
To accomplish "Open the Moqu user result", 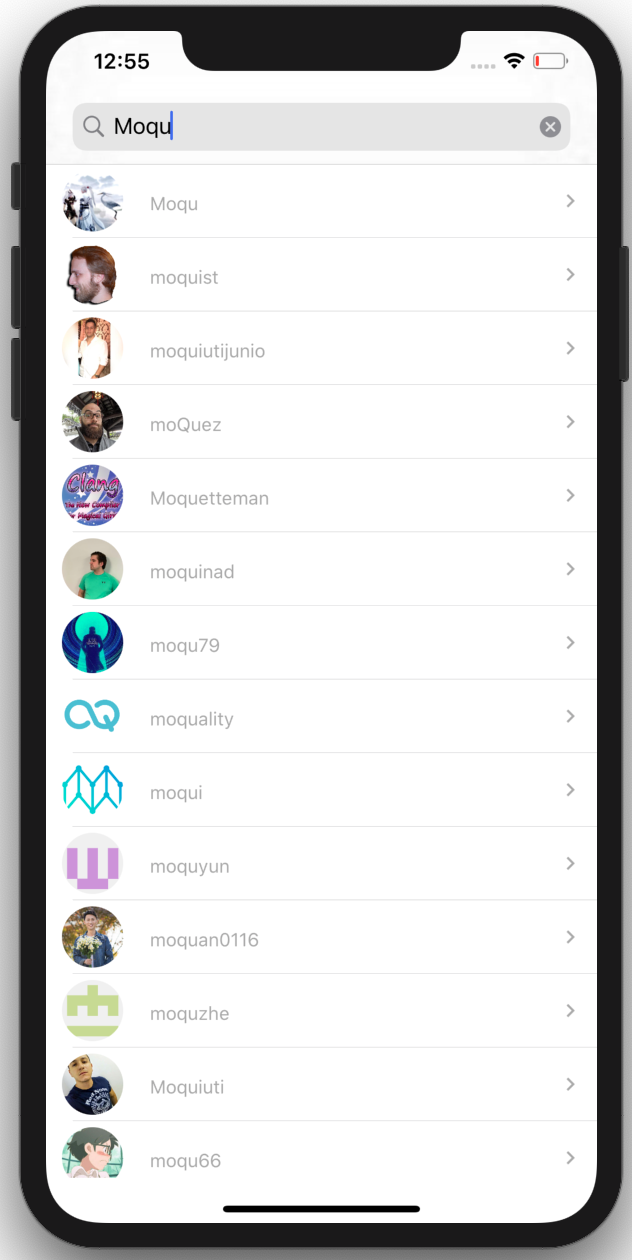I will point(320,203).
